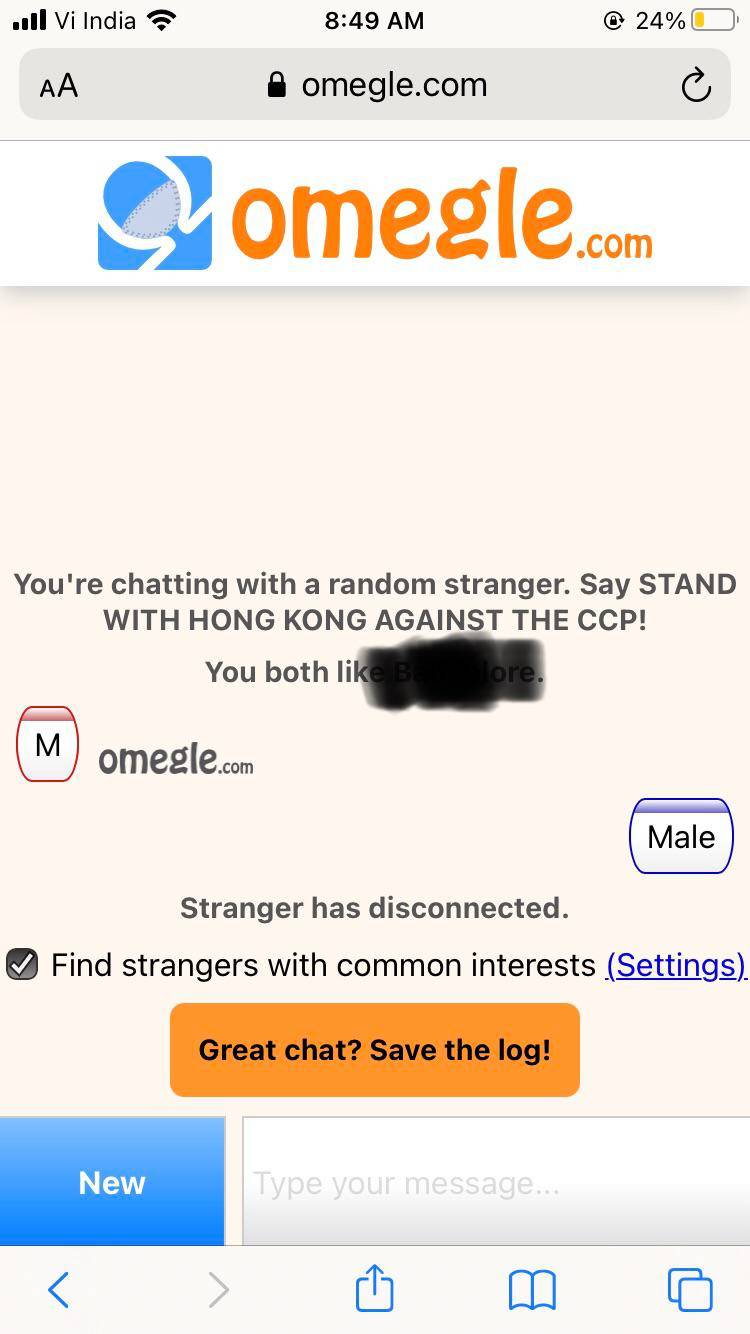Tap the Share icon in Safari toolbar
The image size is (750, 1334).
pos(374,1289)
